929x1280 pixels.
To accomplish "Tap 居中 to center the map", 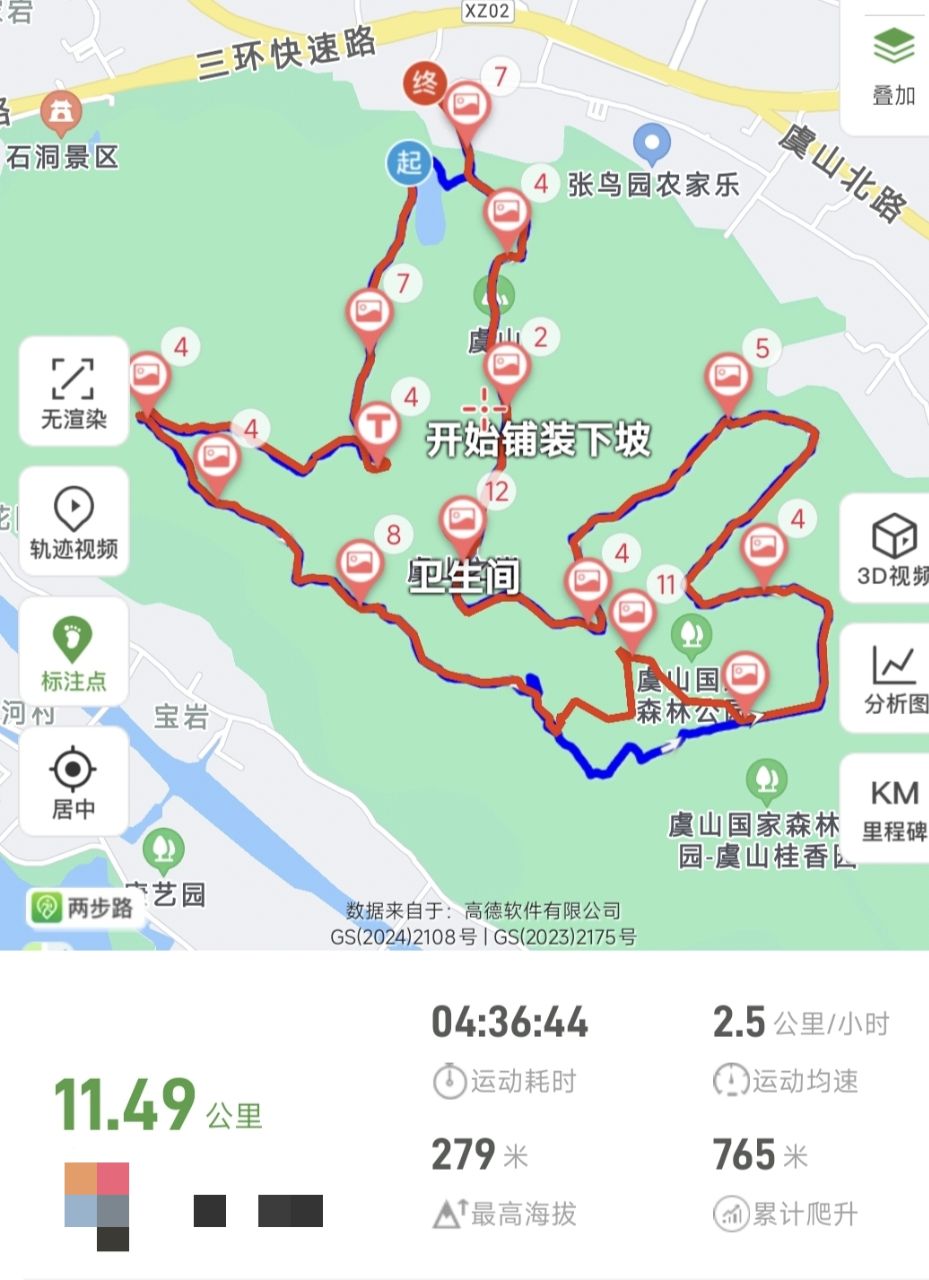I will tap(74, 783).
